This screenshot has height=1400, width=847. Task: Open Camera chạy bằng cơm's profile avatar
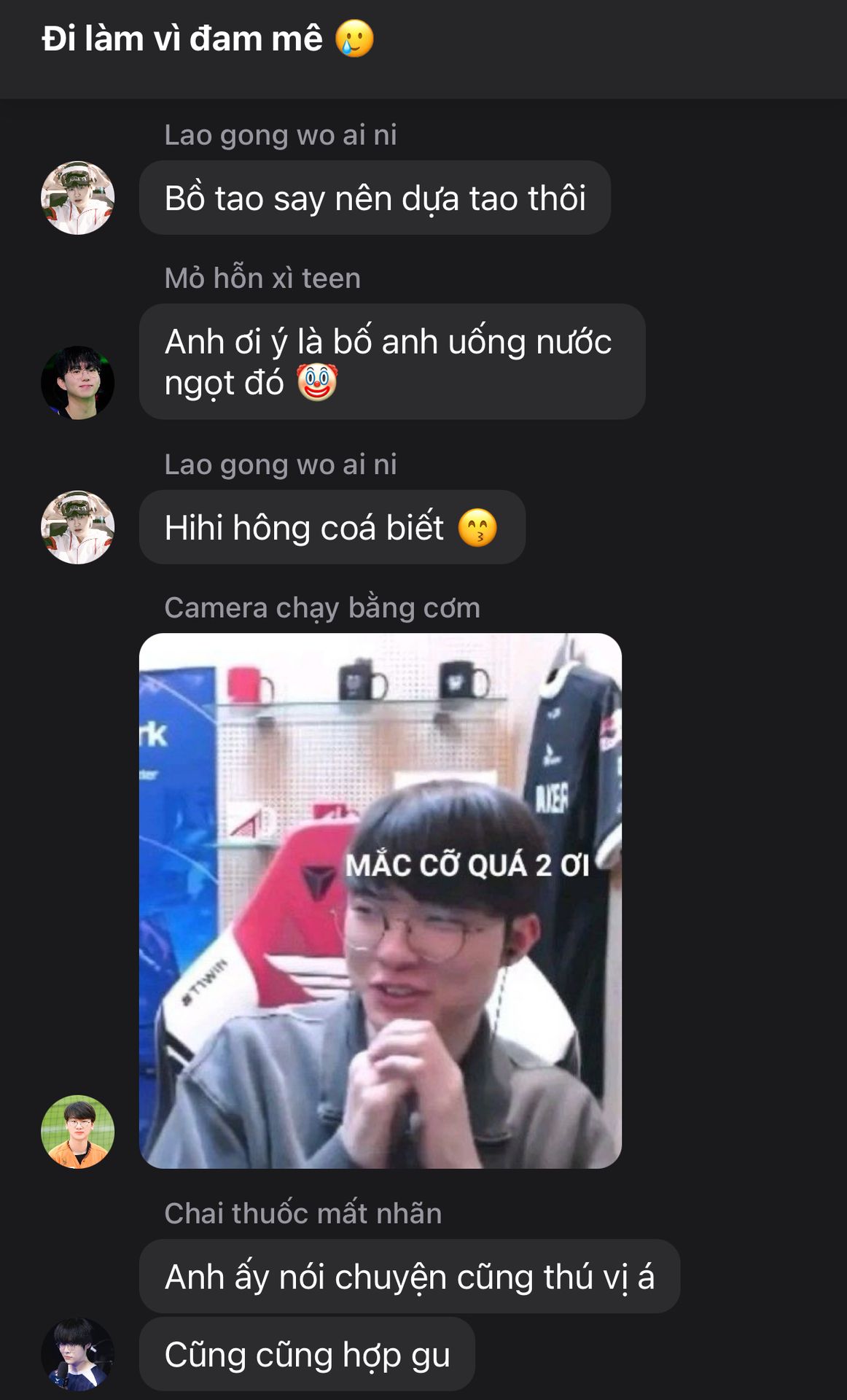(x=77, y=1132)
